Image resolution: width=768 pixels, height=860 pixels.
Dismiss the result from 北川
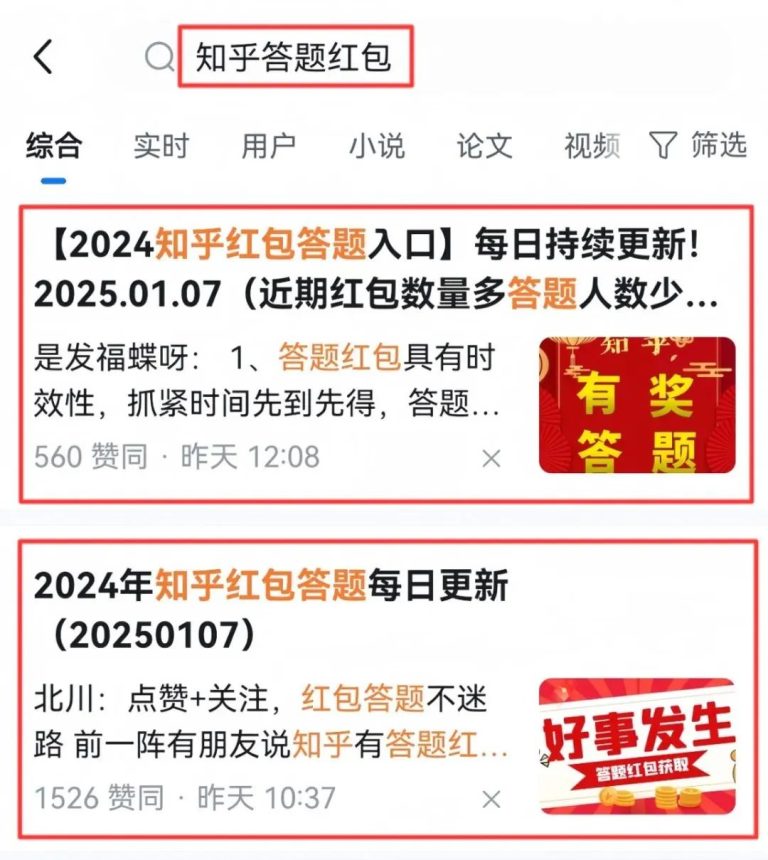[x=491, y=798]
